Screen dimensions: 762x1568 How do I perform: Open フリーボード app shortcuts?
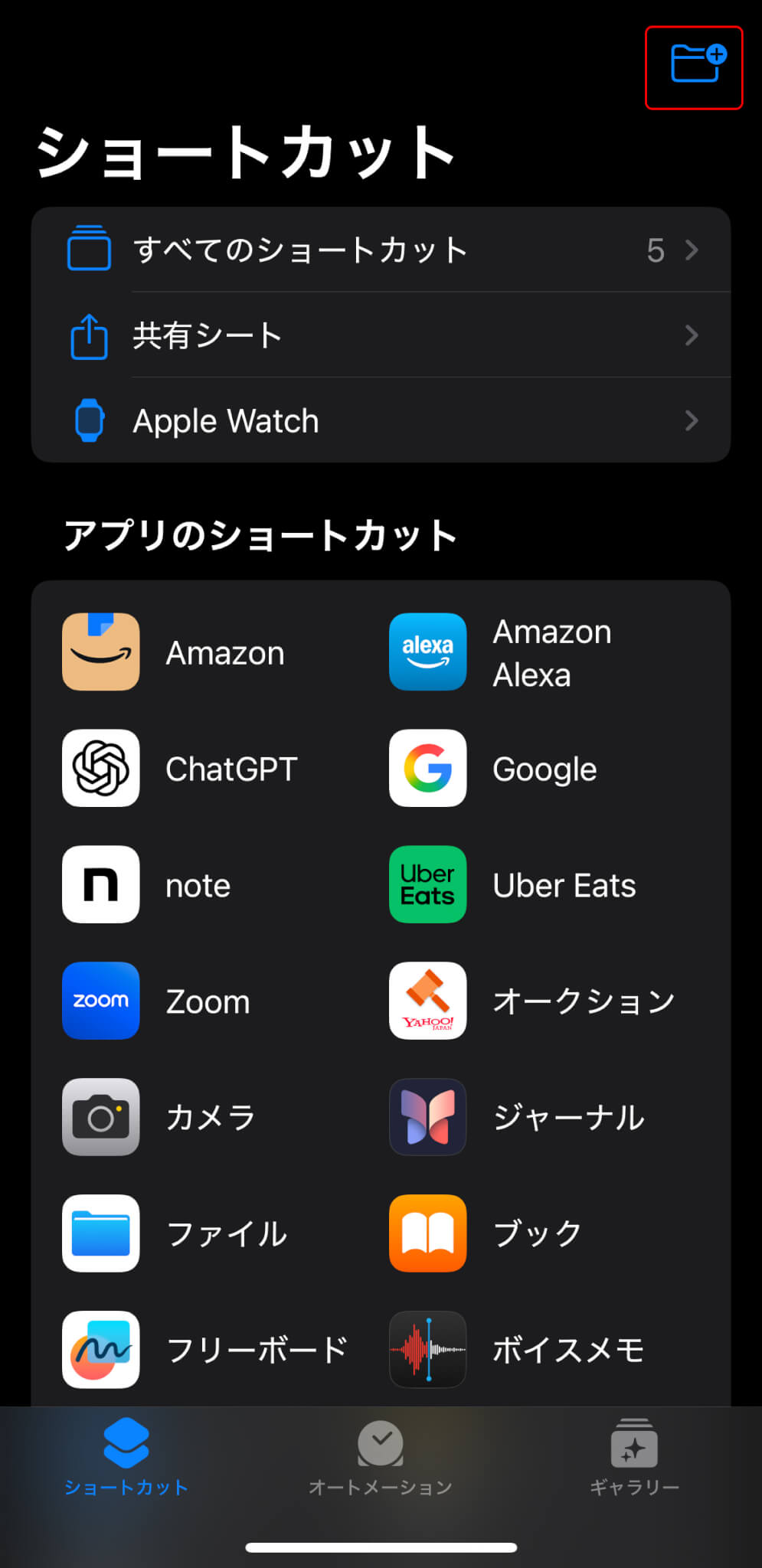tap(205, 1351)
